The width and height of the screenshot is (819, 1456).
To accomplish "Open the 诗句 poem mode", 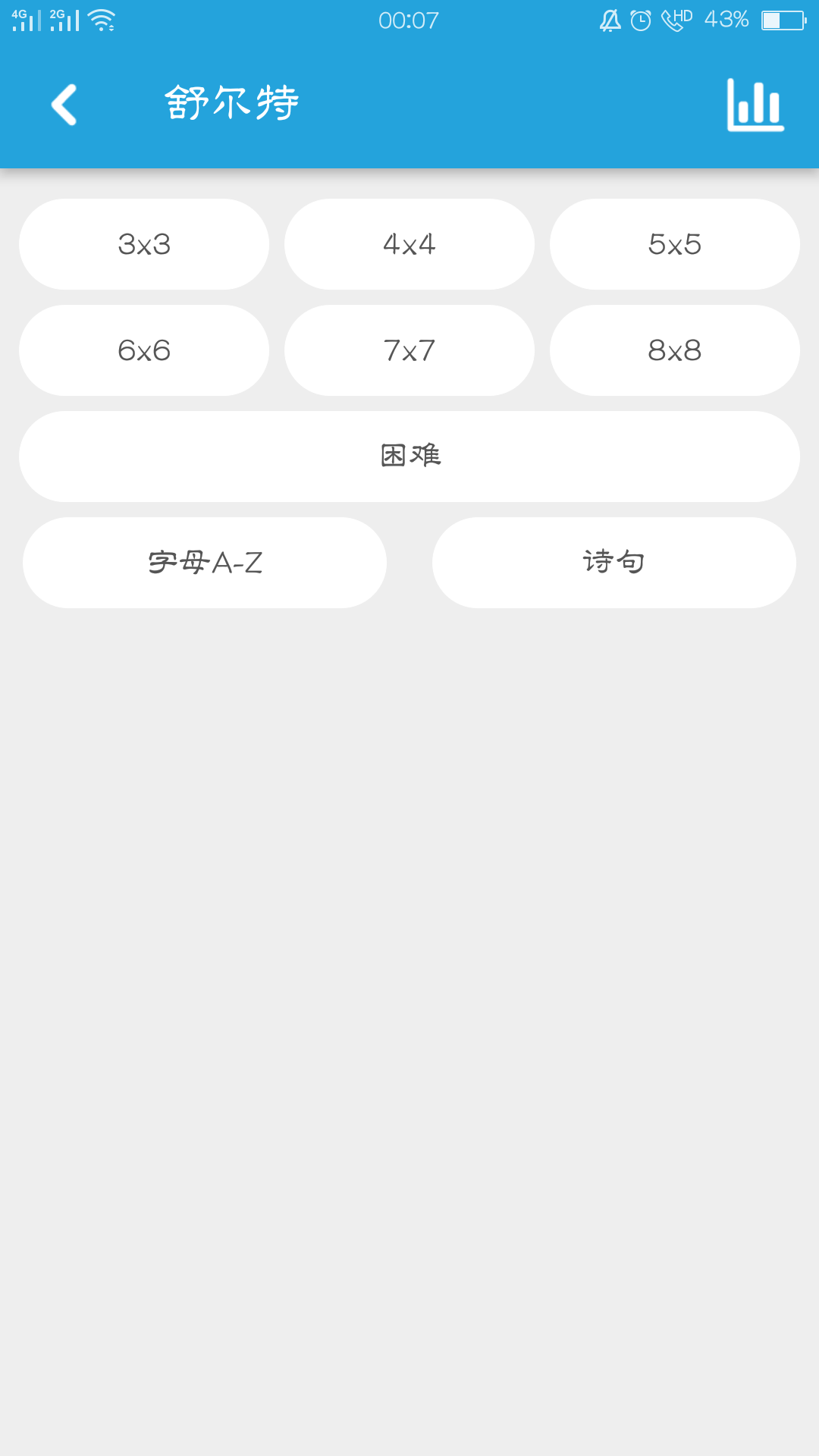I will (x=614, y=563).
